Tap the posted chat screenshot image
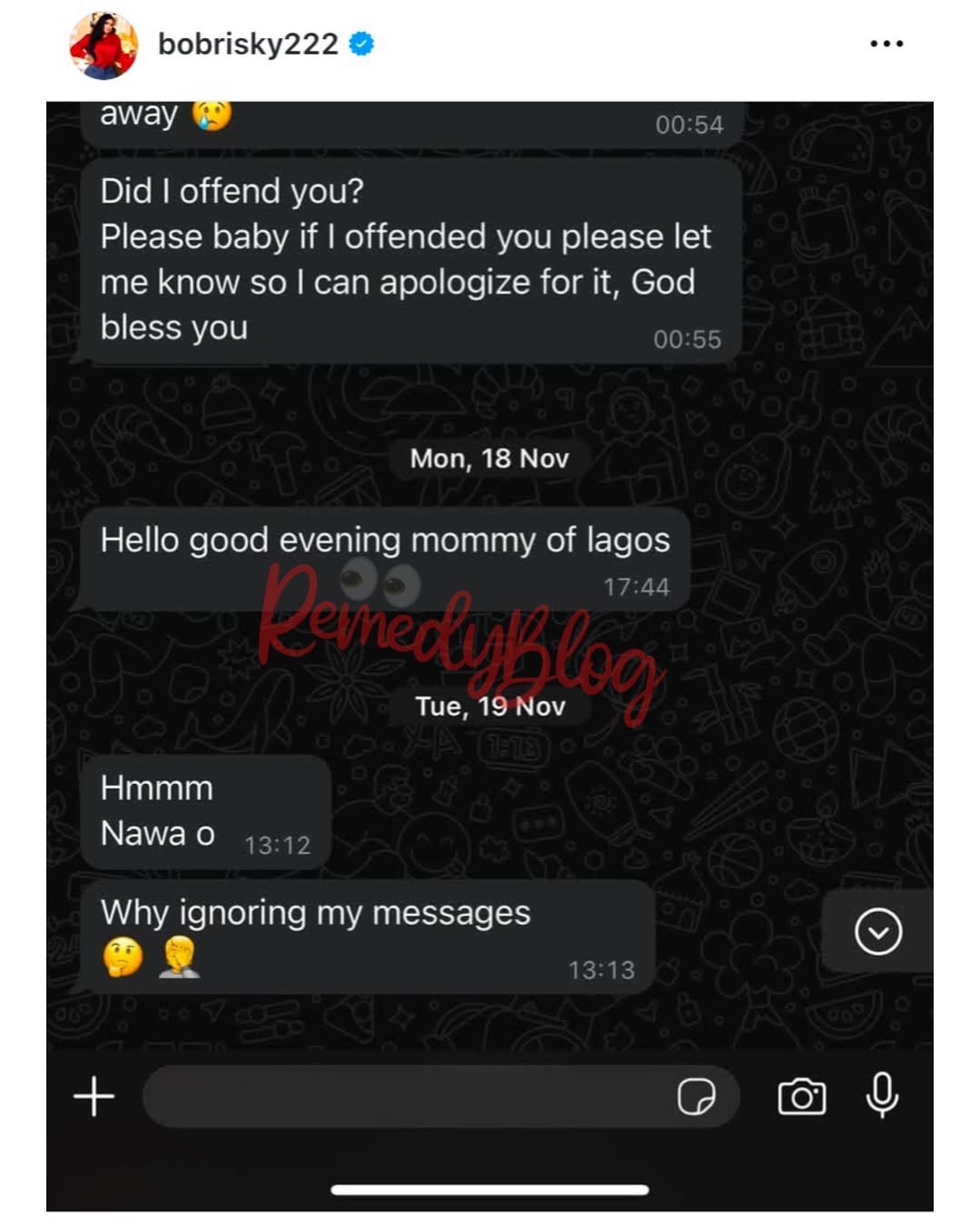This screenshot has width=980, height=1225. point(490,653)
